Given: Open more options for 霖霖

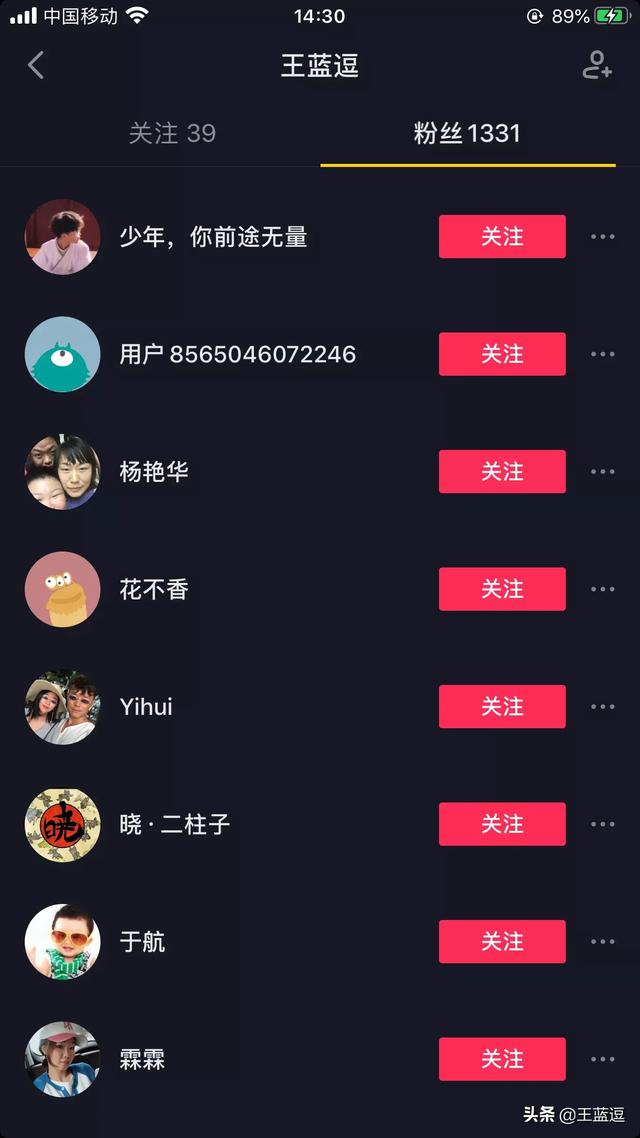Looking at the screenshot, I should (602, 1059).
